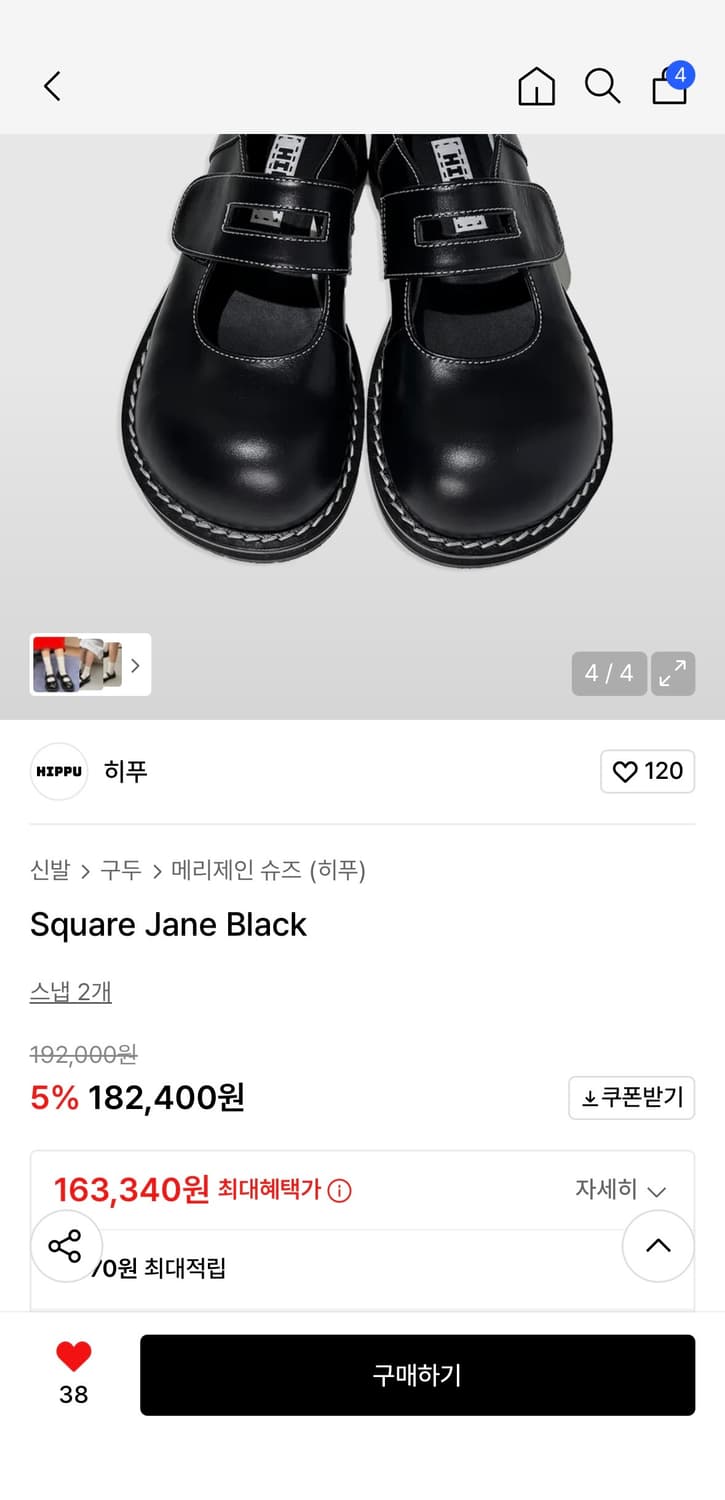Share the product with the share icon
The width and height of the screenshot is (725, 1500).
(66, 1246)
